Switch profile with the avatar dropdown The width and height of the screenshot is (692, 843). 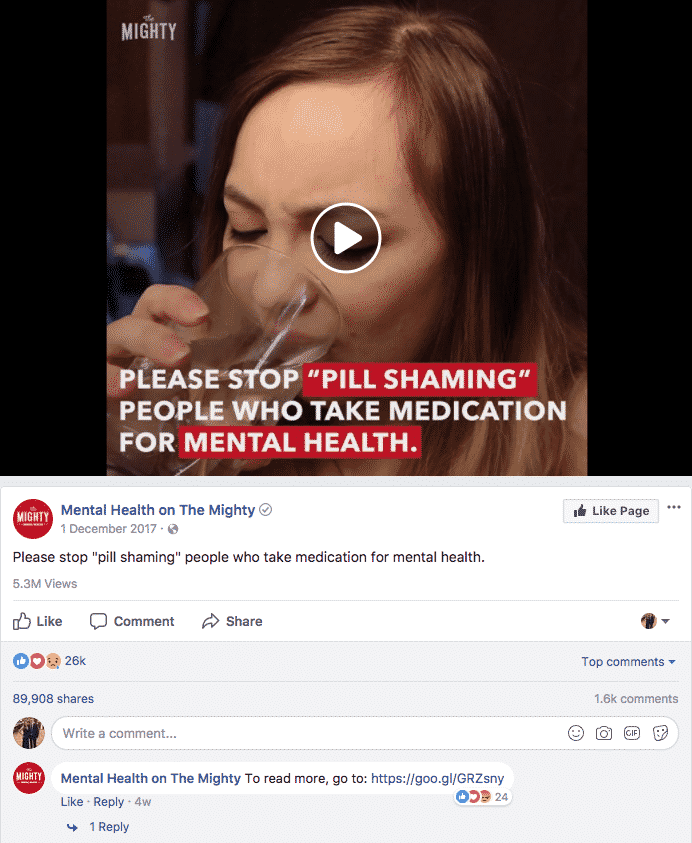[x=655, y=621]
